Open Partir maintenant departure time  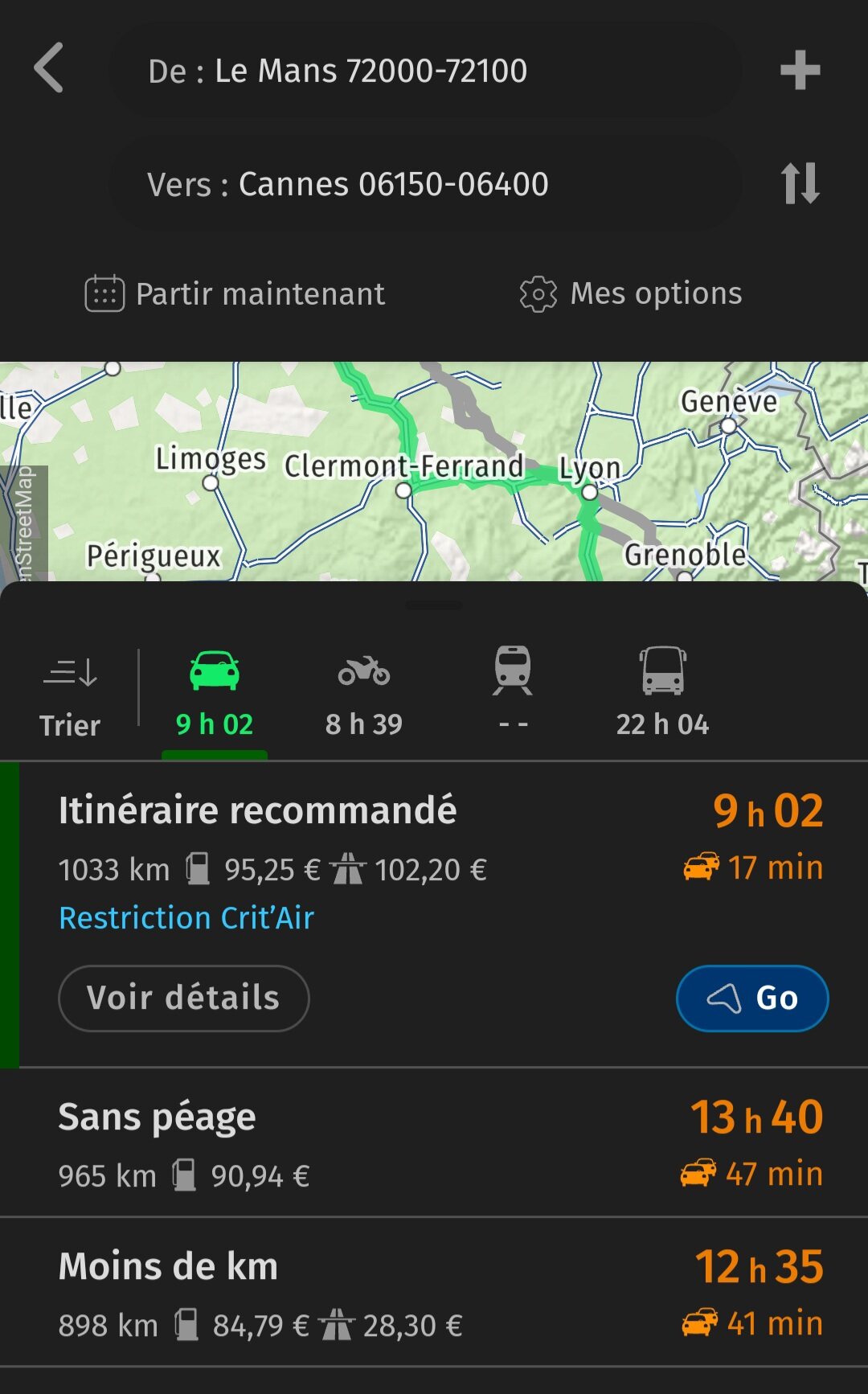[x=235, y=294]
